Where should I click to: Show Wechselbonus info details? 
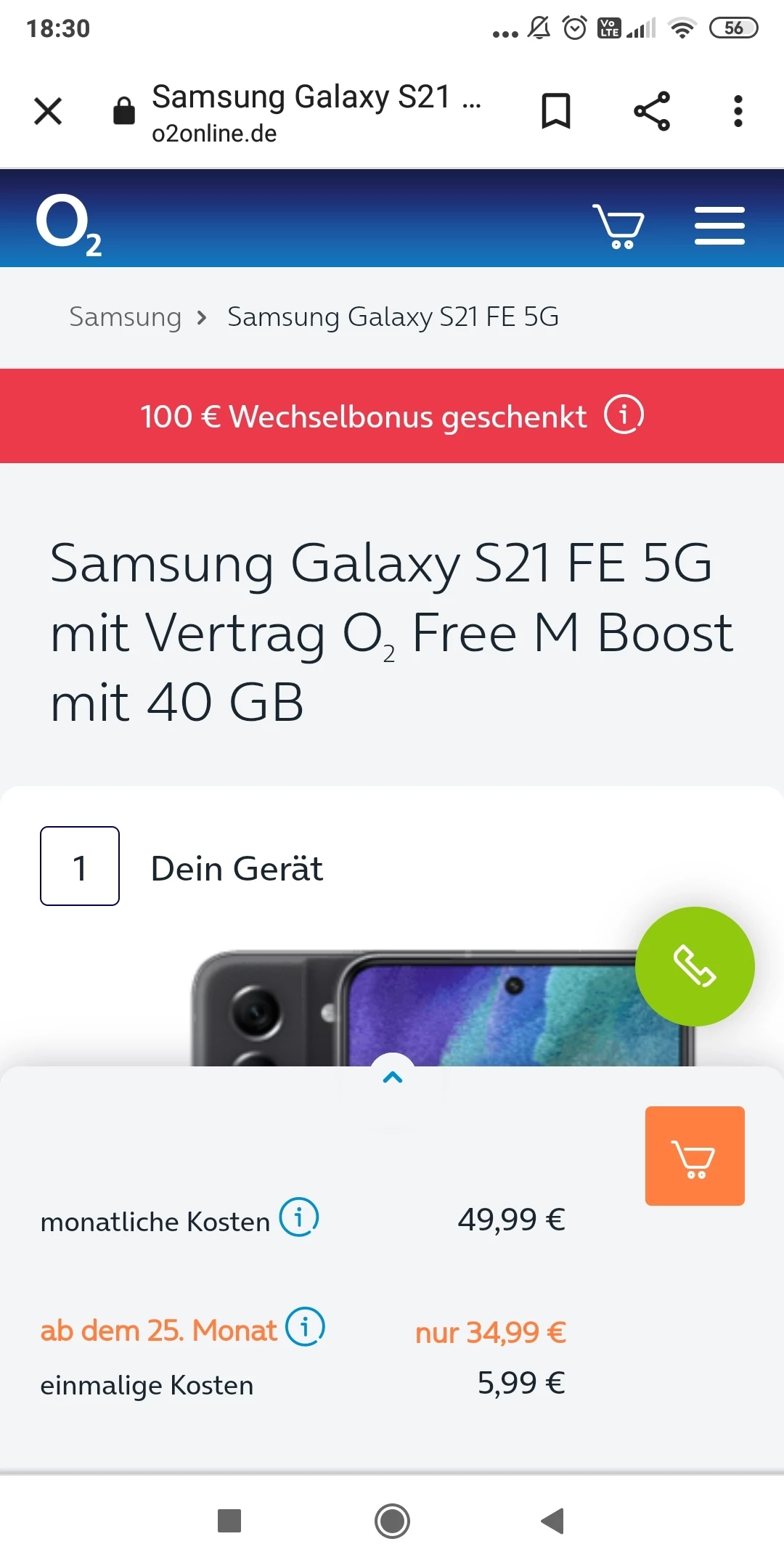point(624,415)
